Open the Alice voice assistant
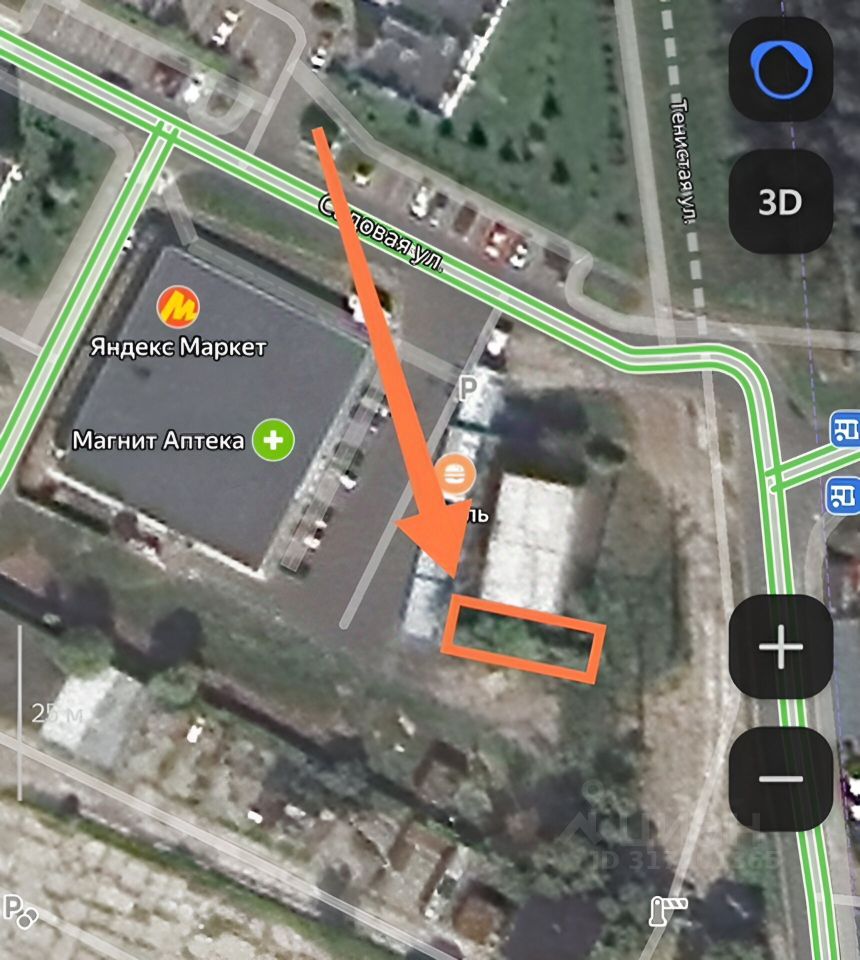The image size is (860, 960). coord(780,70)
